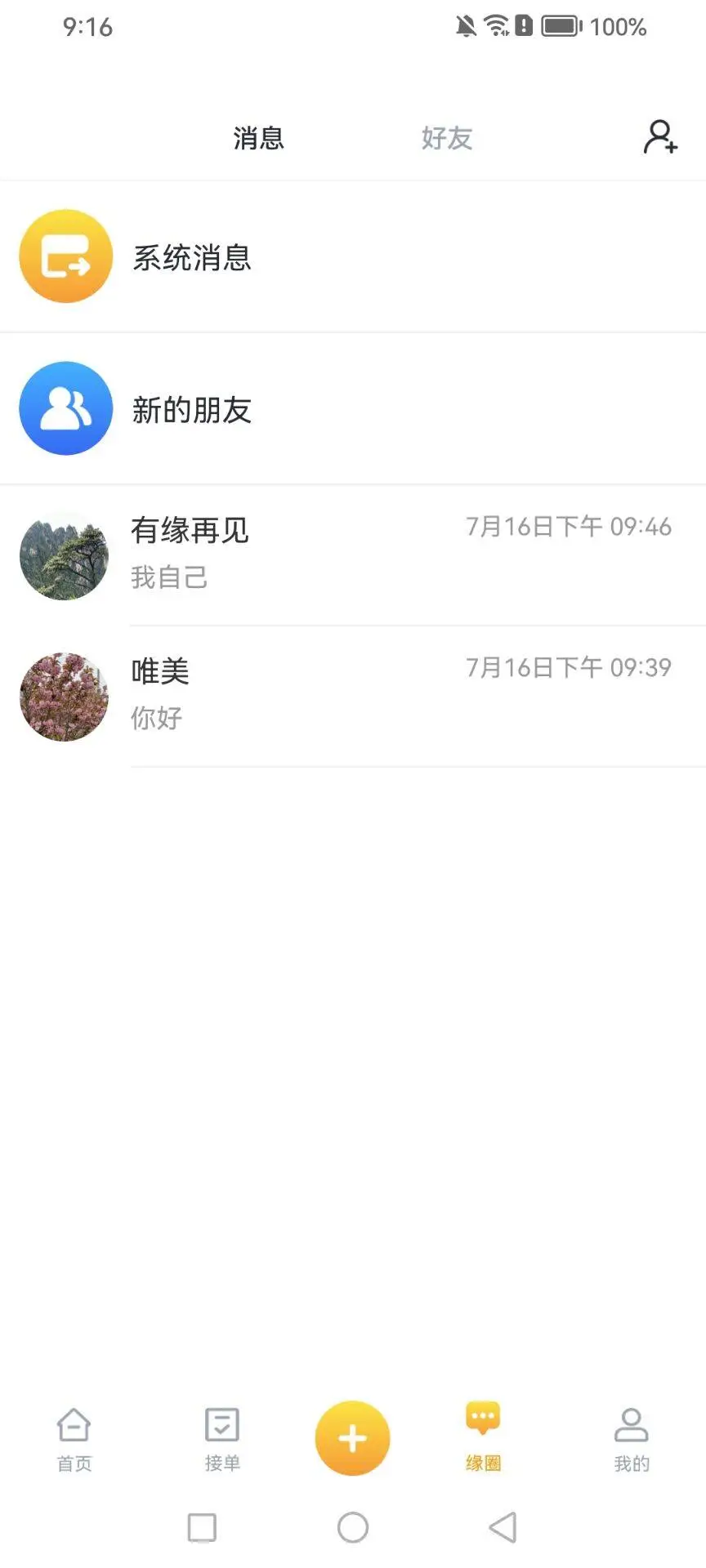Open 系统消息 system messages icon
Image resolution: width=706 pixels, height=1568 pixels.
point(65,256)
